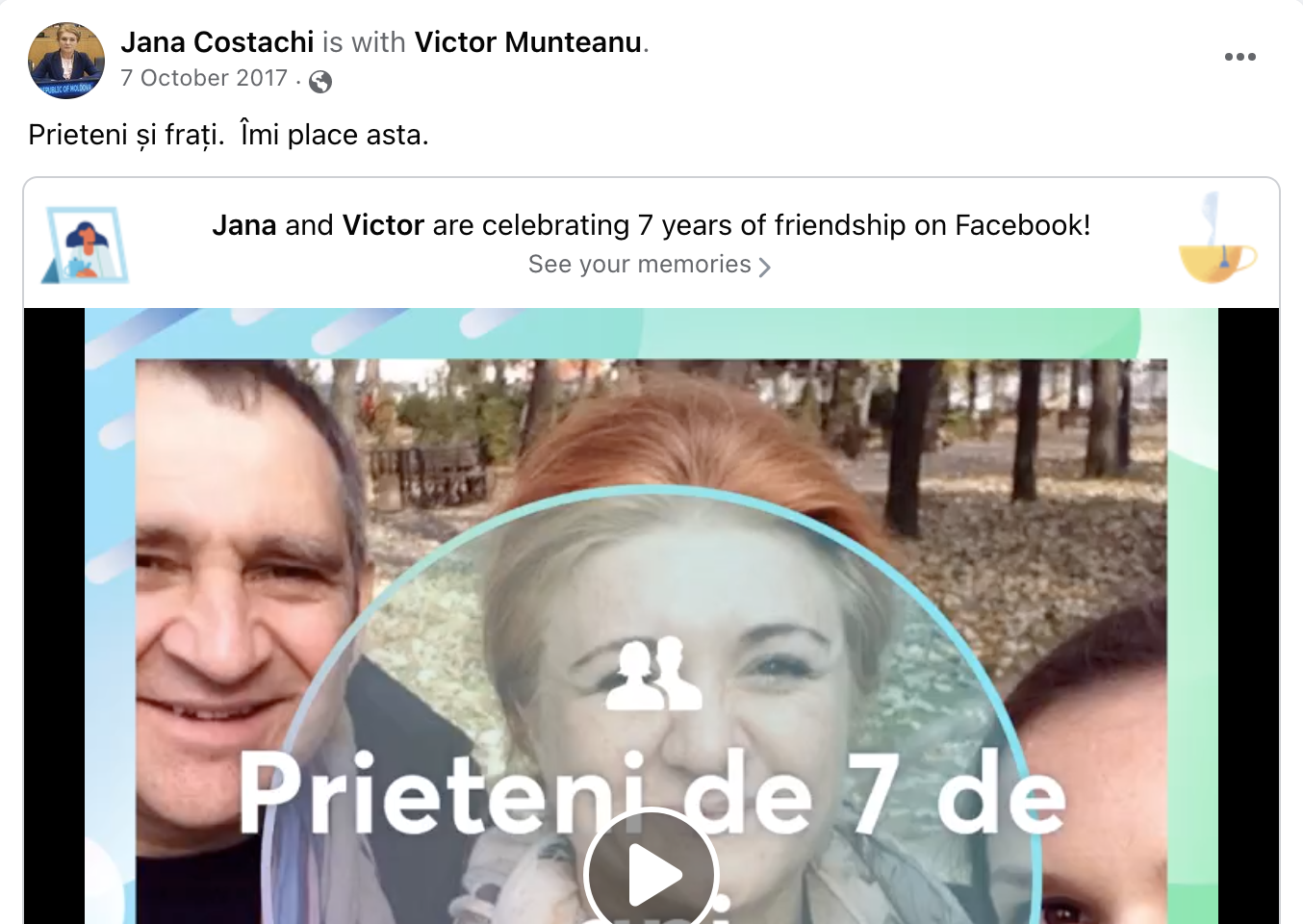
Task: Open the 7 October 2017 post timestamp
Action: pos(204,78)
